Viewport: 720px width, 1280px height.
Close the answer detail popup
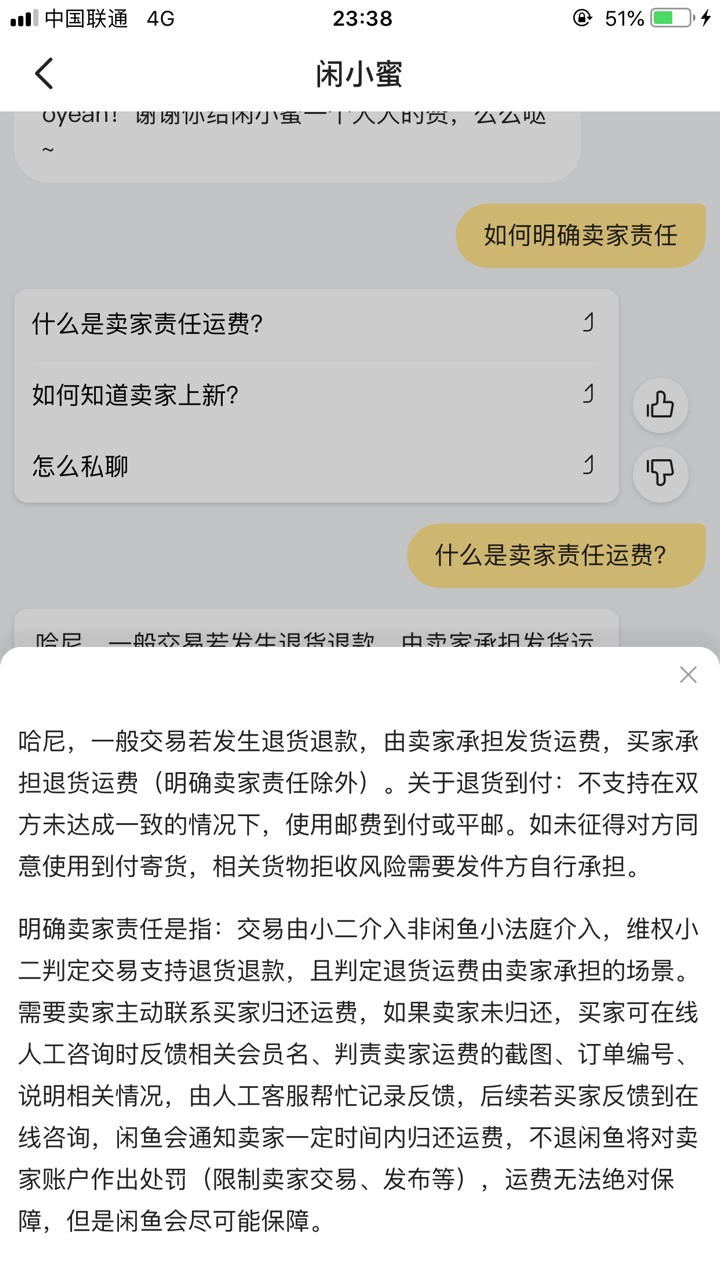pos(688,675)
